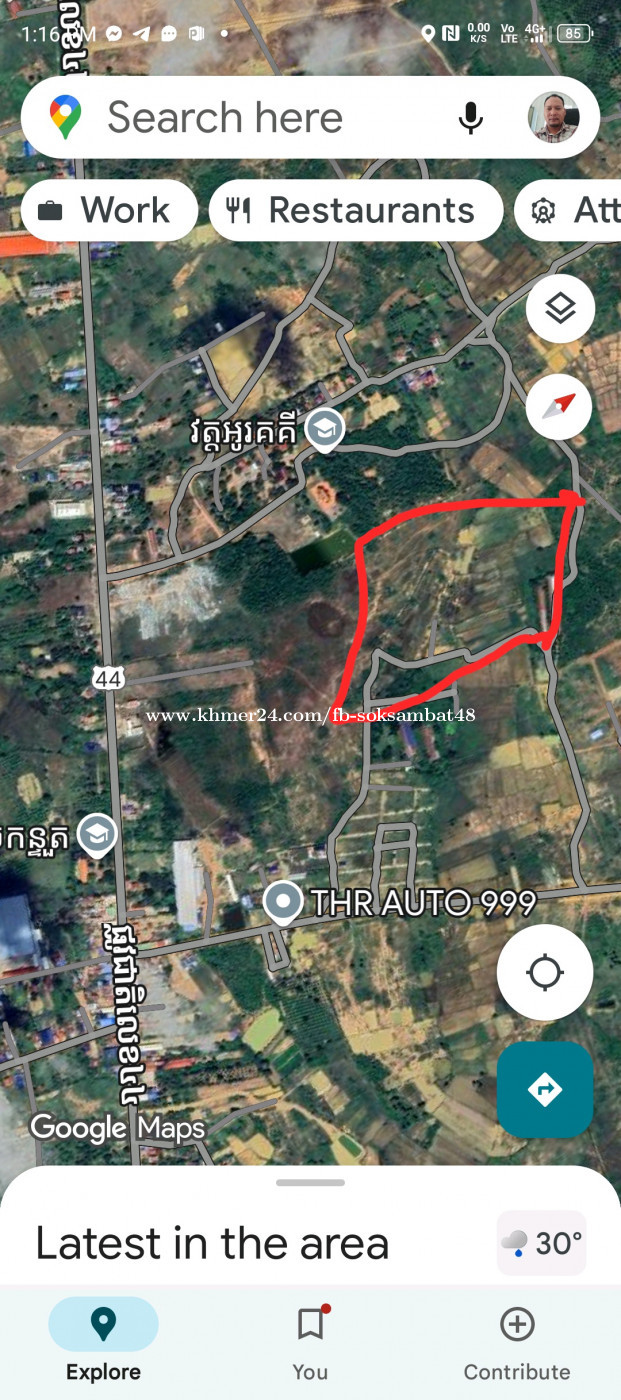Open the 30° weather chip
This screenshot has height=1400, width=621.
(542, 1243)
